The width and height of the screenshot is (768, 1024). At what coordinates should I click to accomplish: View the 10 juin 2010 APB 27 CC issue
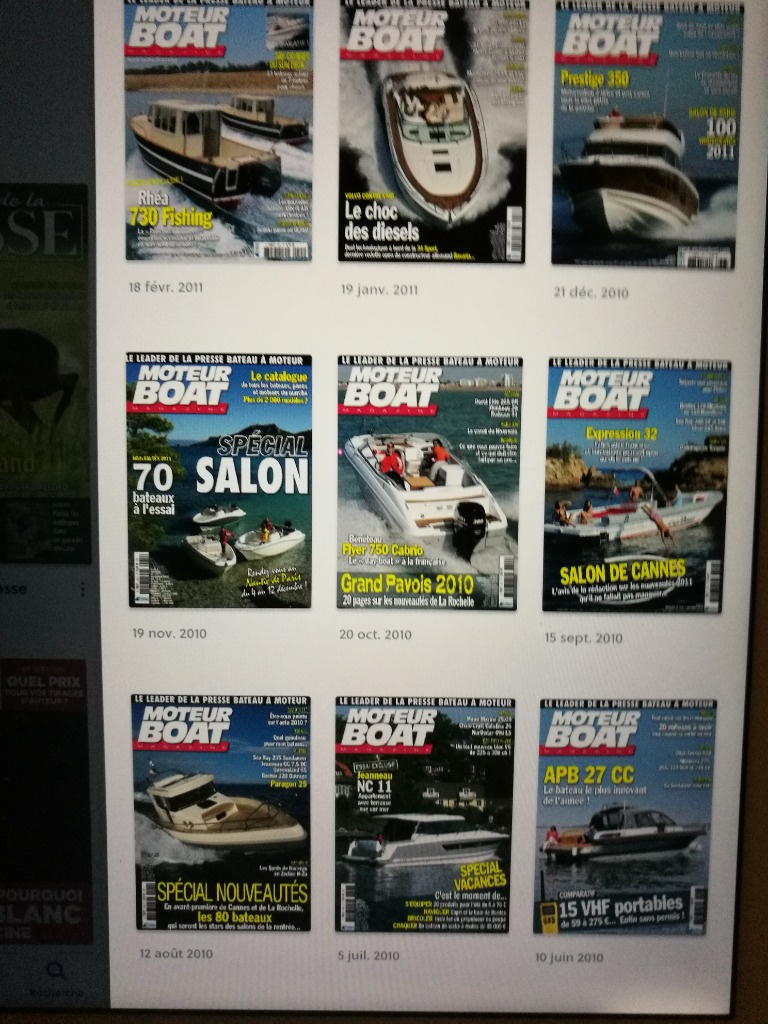coord(626,816)
